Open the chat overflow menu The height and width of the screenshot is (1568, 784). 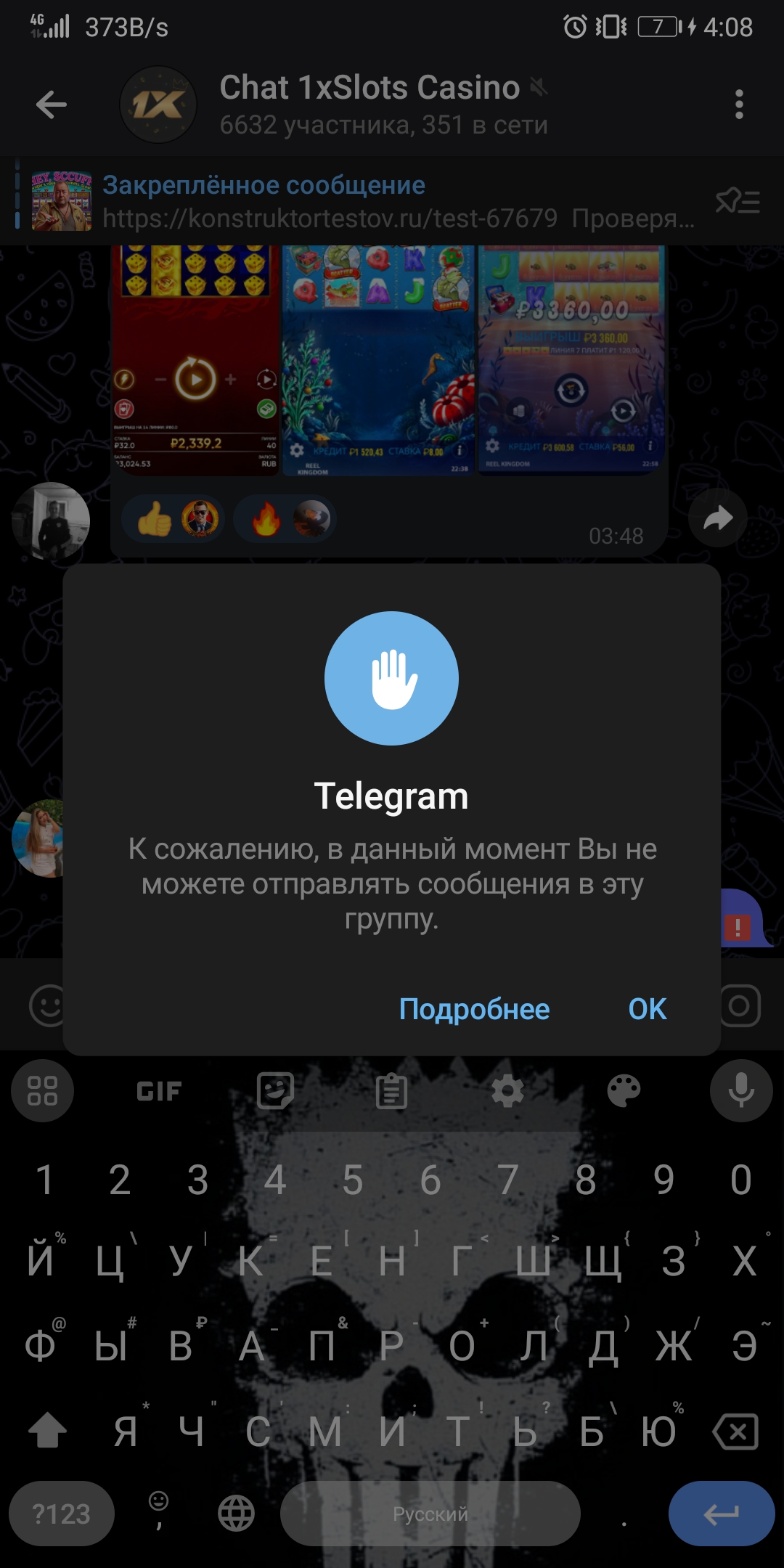point(739,105)
